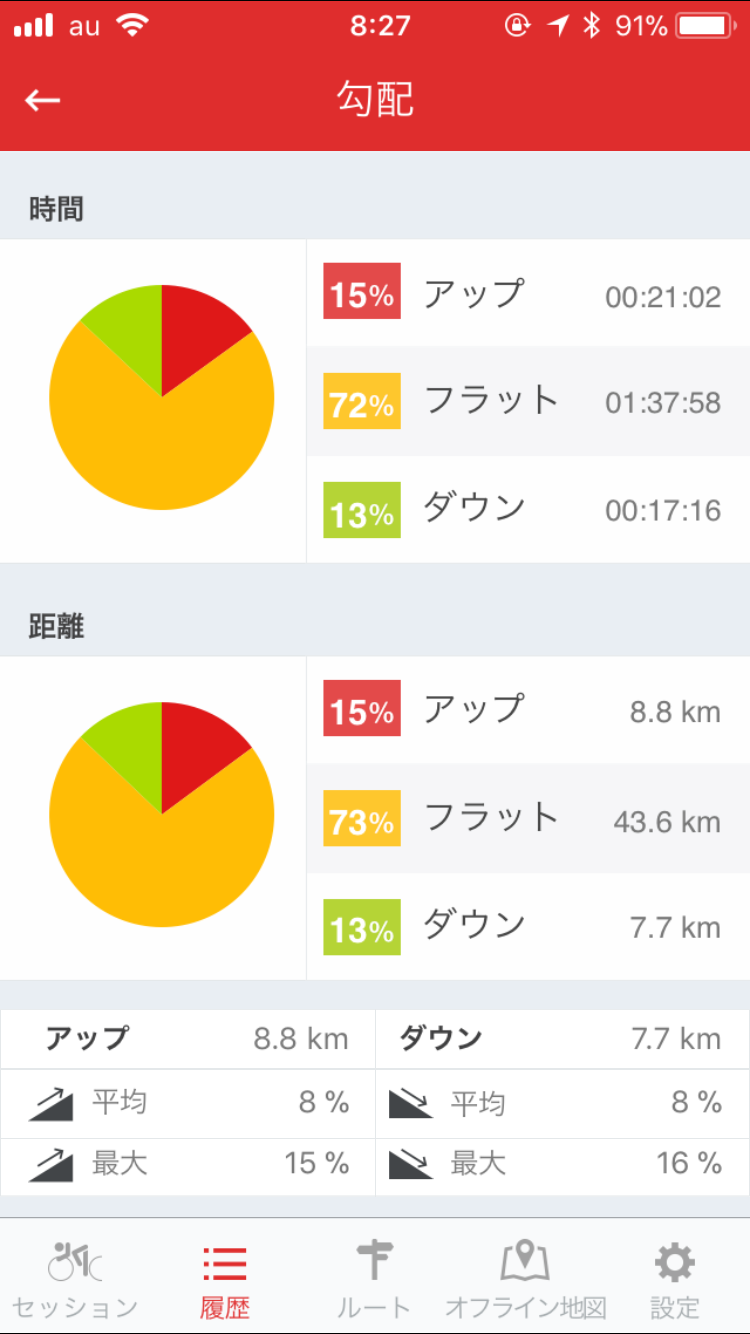Open the 履歴 tab

225,1278
